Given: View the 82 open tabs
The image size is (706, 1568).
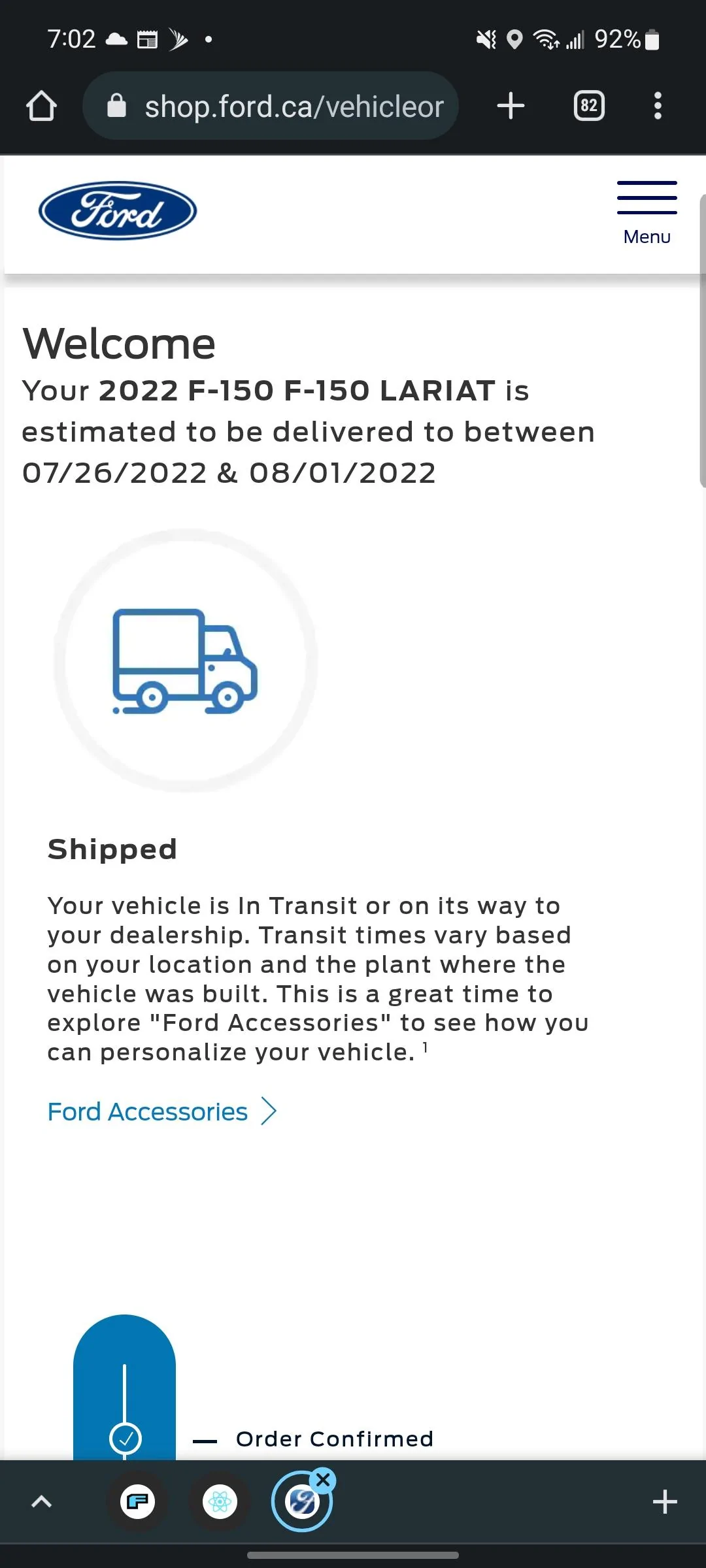Looking at the screenshot, I should (x=589, y=106).
